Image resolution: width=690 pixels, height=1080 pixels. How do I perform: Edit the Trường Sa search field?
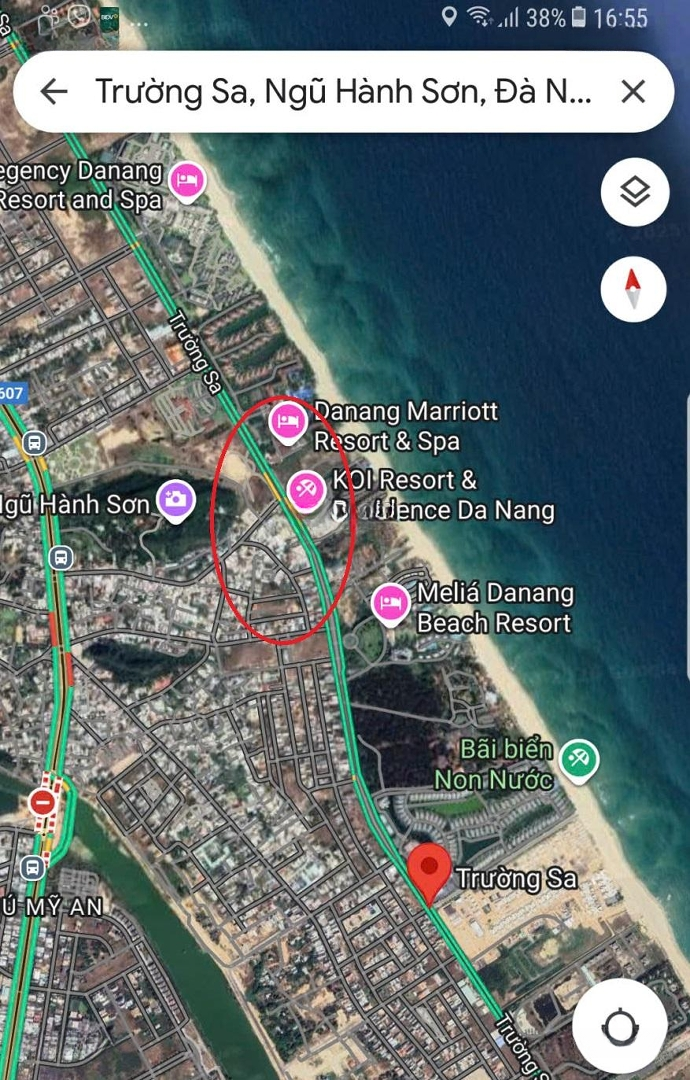click(340, 92)
